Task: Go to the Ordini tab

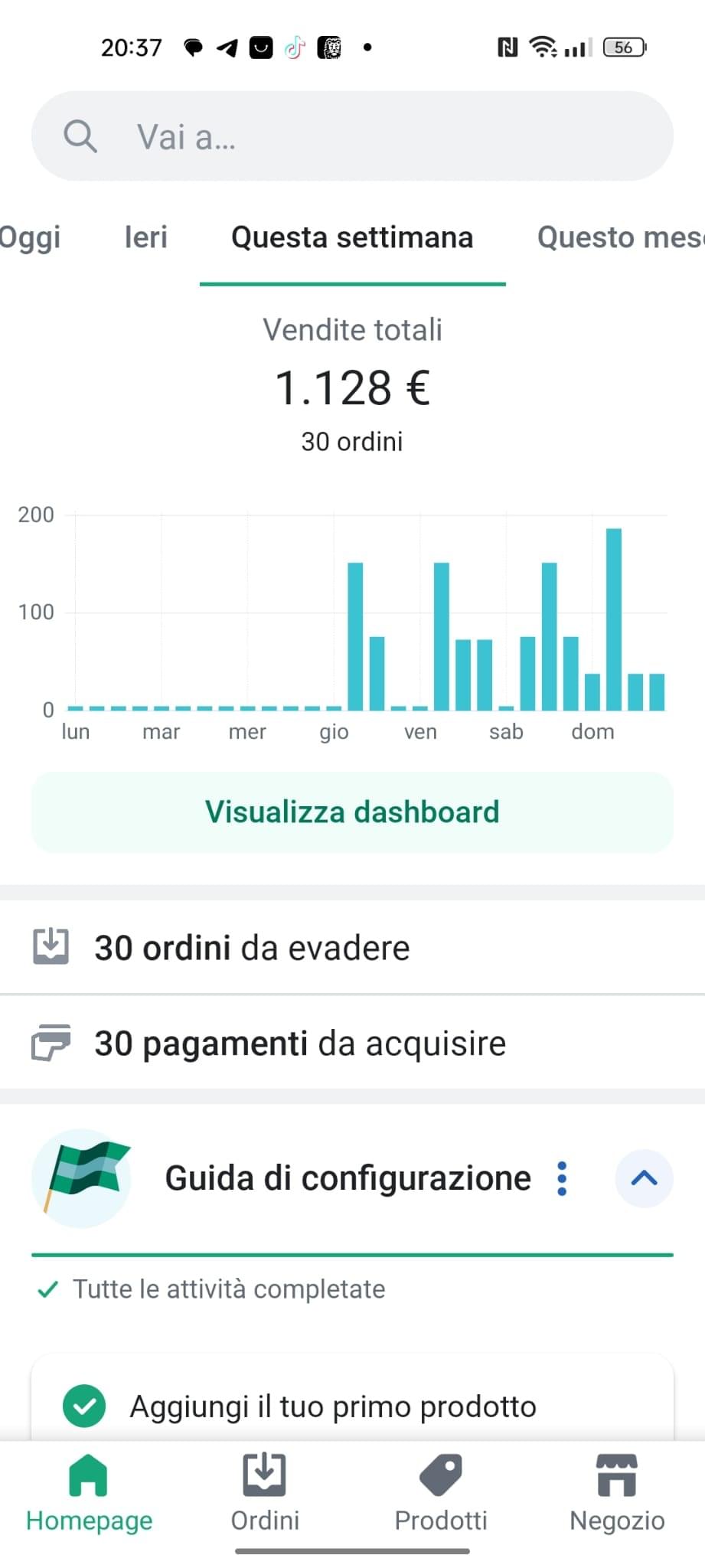Action: (265, 1494)
